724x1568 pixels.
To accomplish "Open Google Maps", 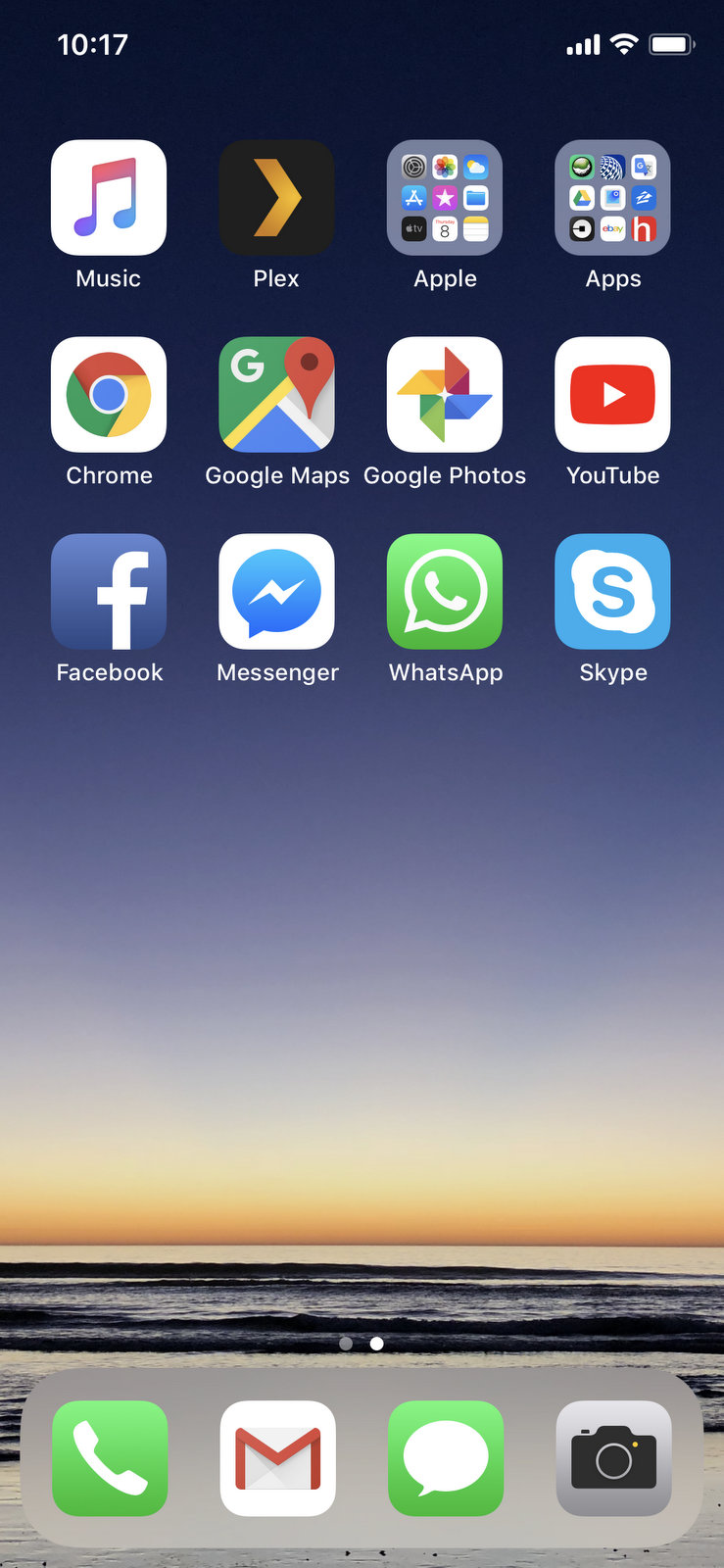I will (276, 395).
